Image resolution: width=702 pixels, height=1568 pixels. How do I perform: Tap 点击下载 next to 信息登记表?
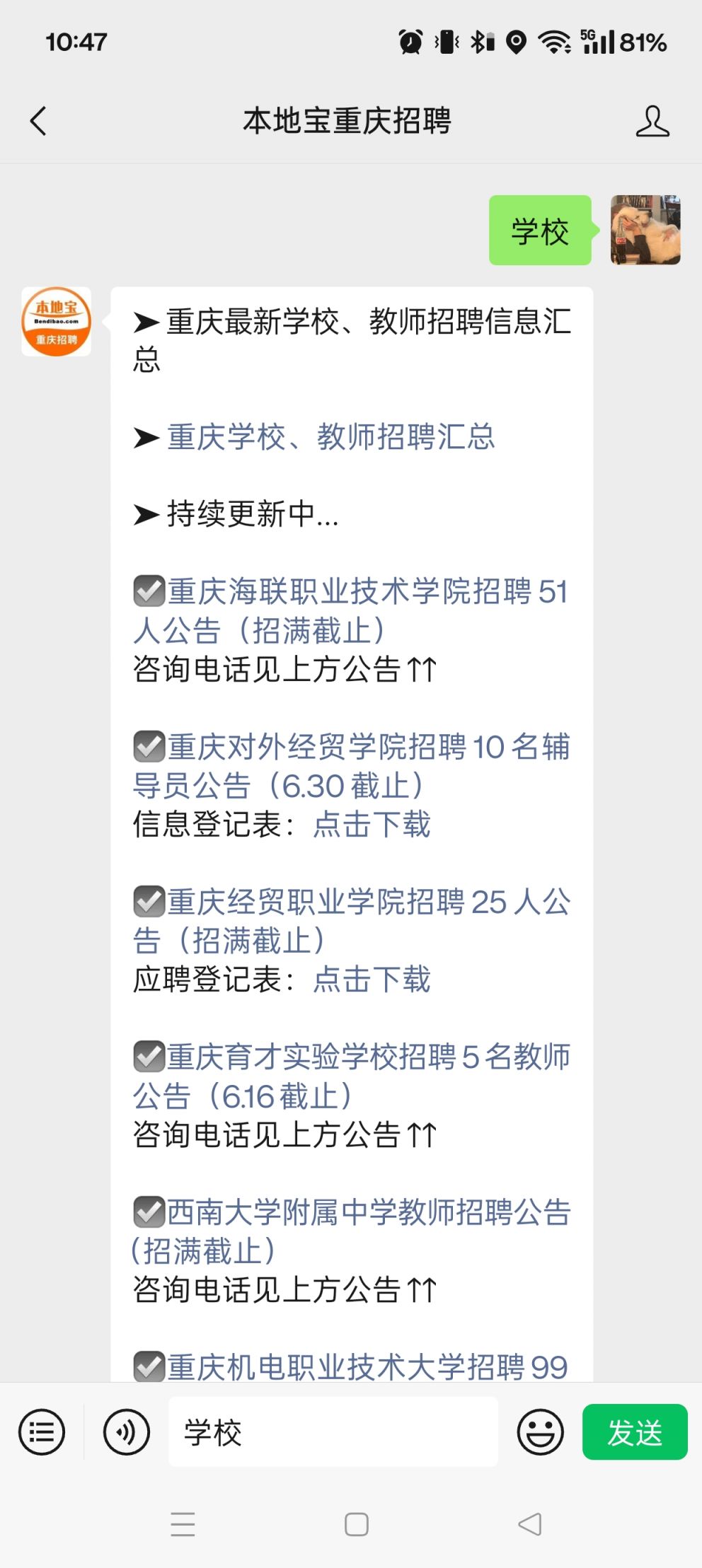point(372,824)
